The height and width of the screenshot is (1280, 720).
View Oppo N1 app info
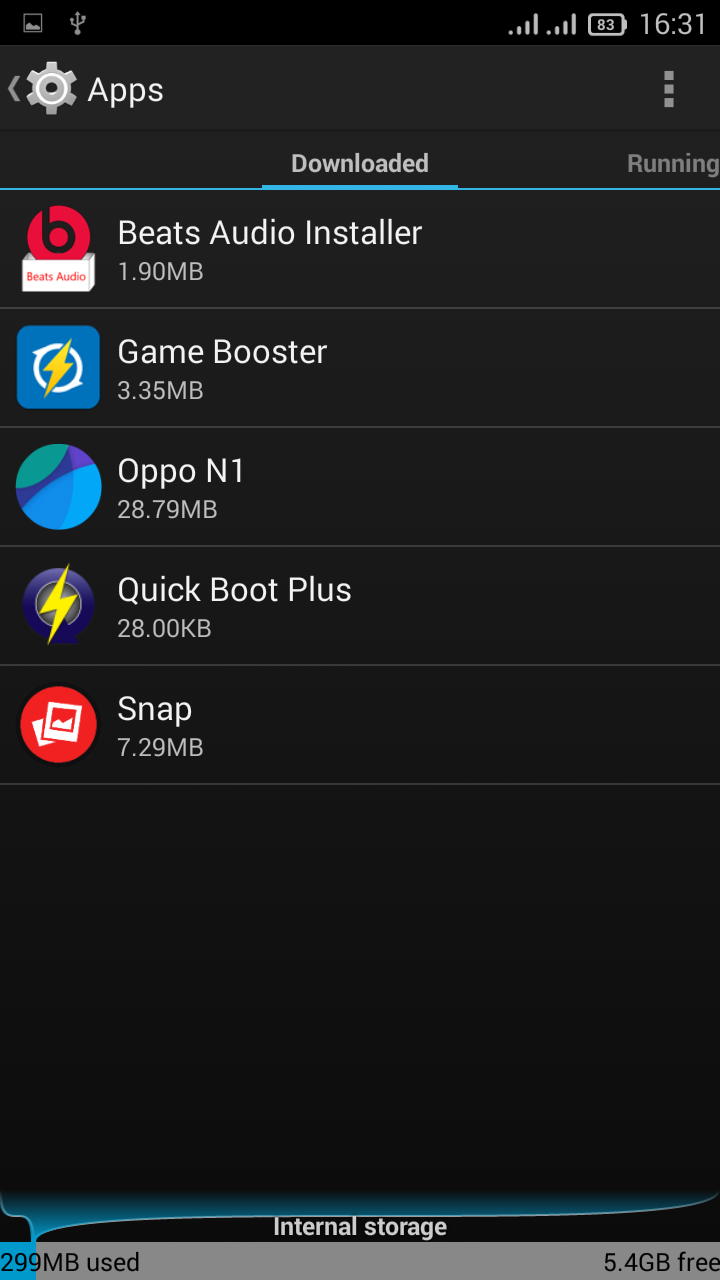360,487
